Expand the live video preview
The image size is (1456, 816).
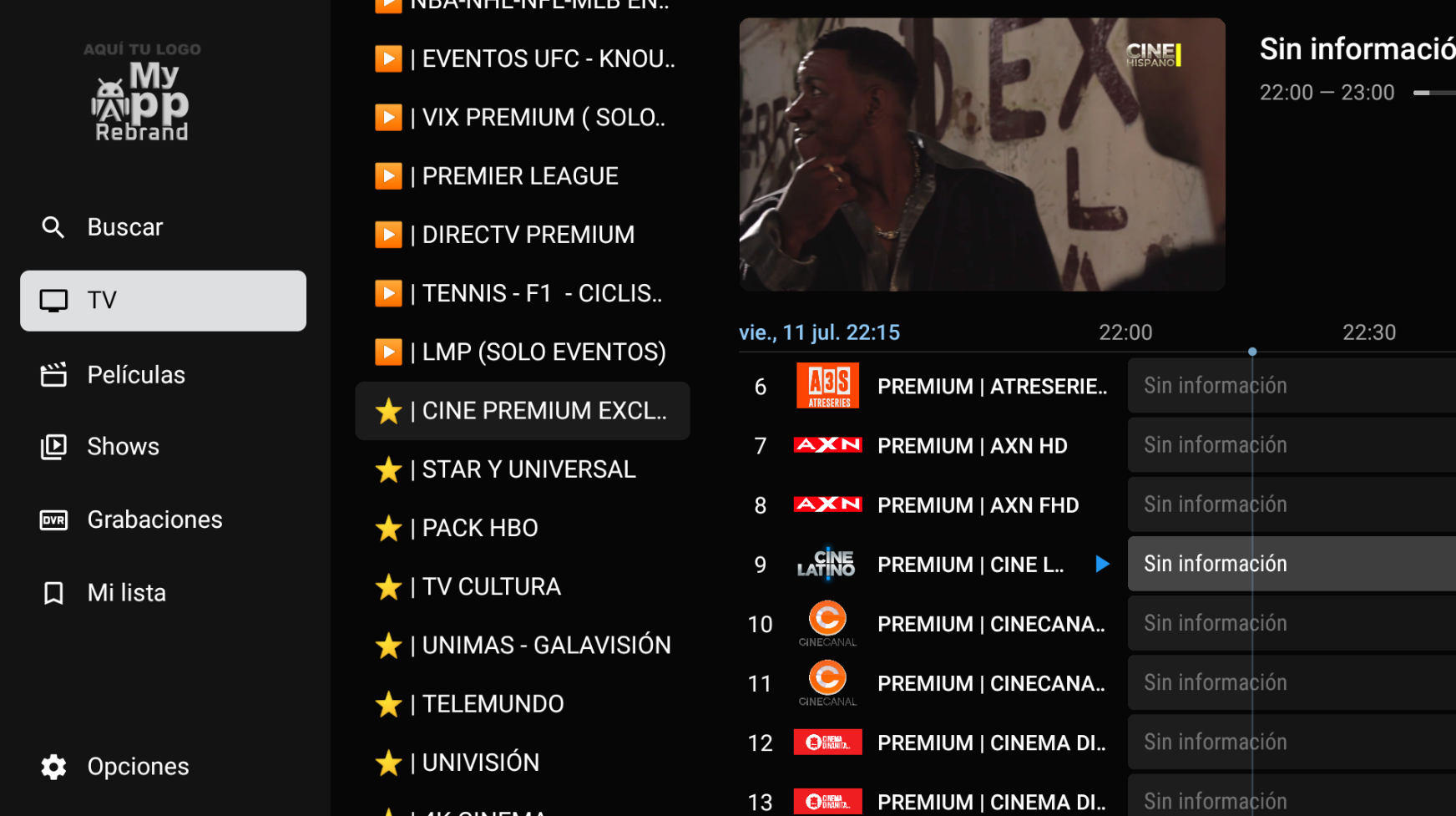[x=982, y=155]
